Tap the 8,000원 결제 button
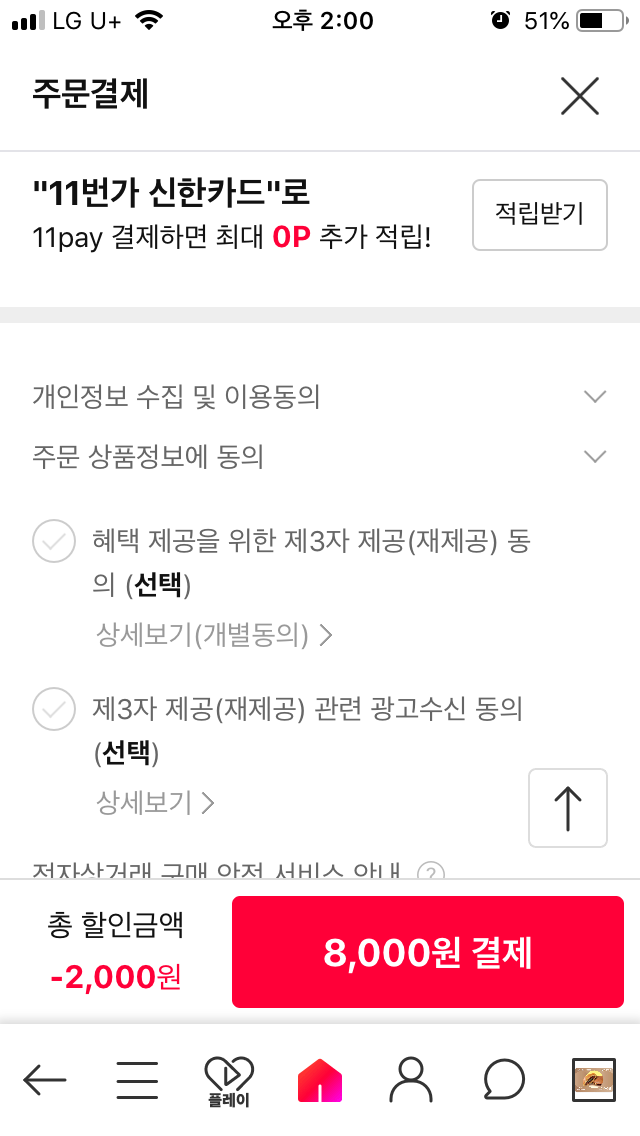Viewport: 640px width, 1136px height. point(428,952)
